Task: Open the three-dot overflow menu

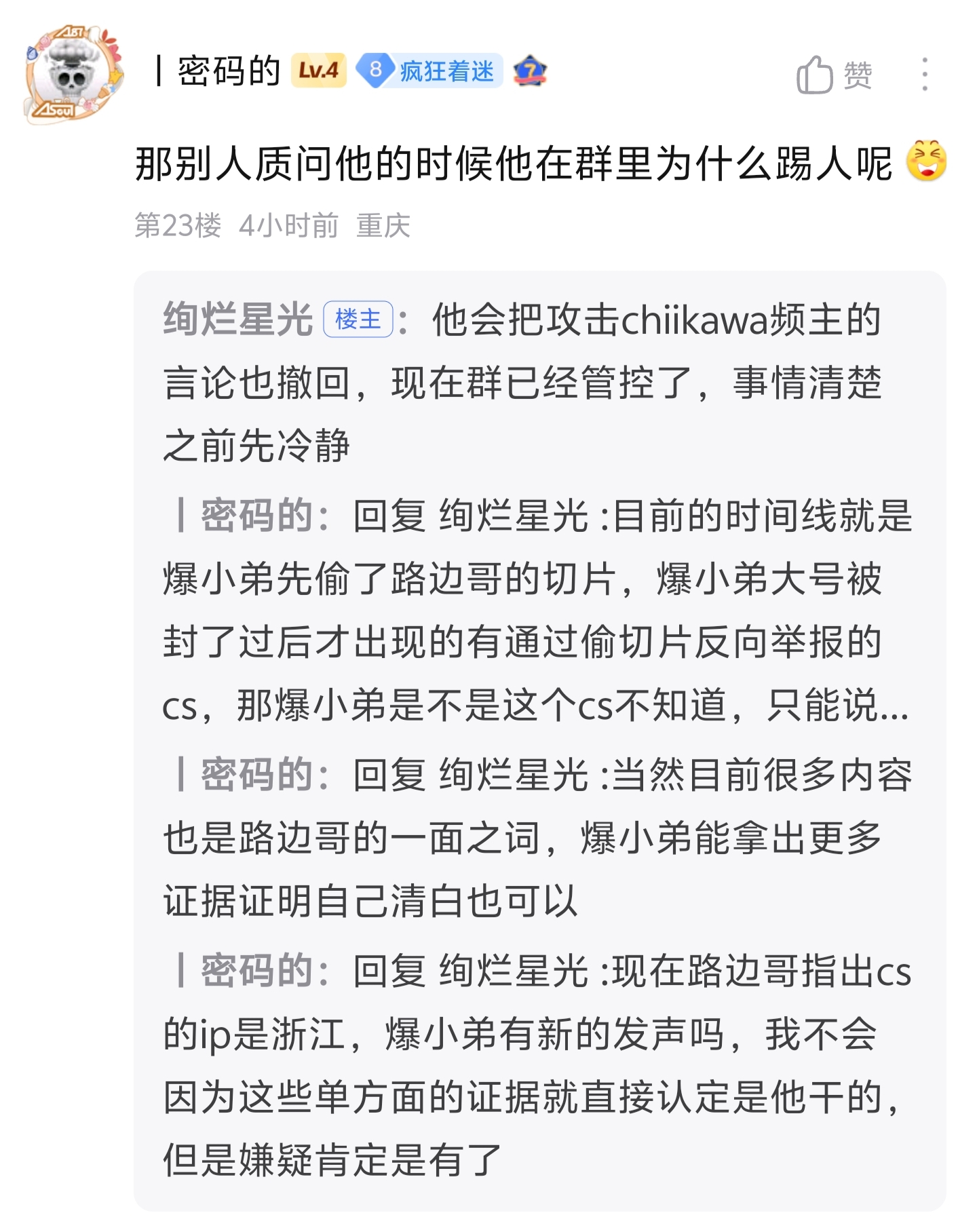Action: pyautogui.click(x=925, y=75)
